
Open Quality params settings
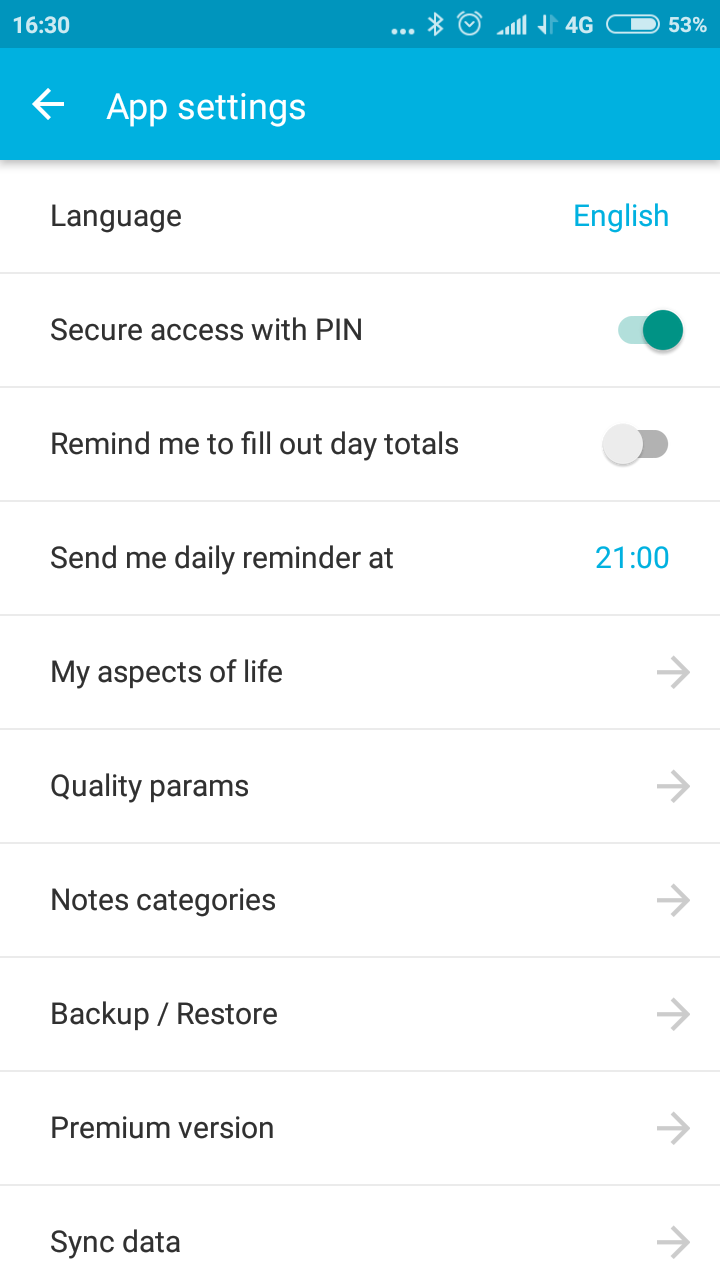click(x=360, y=786)
